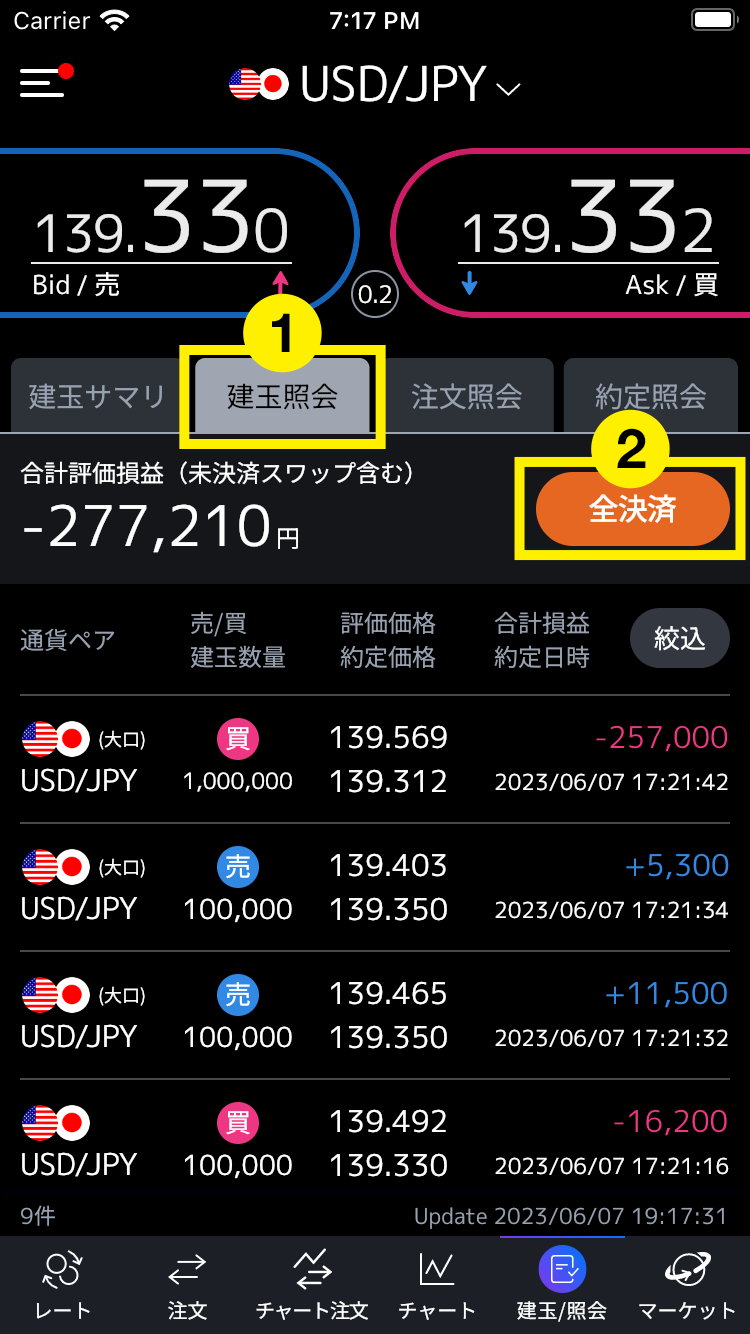The image size is (750, 1334).
Task: Open the チャート注文 bottom tab
Action: pos(312,1285)
